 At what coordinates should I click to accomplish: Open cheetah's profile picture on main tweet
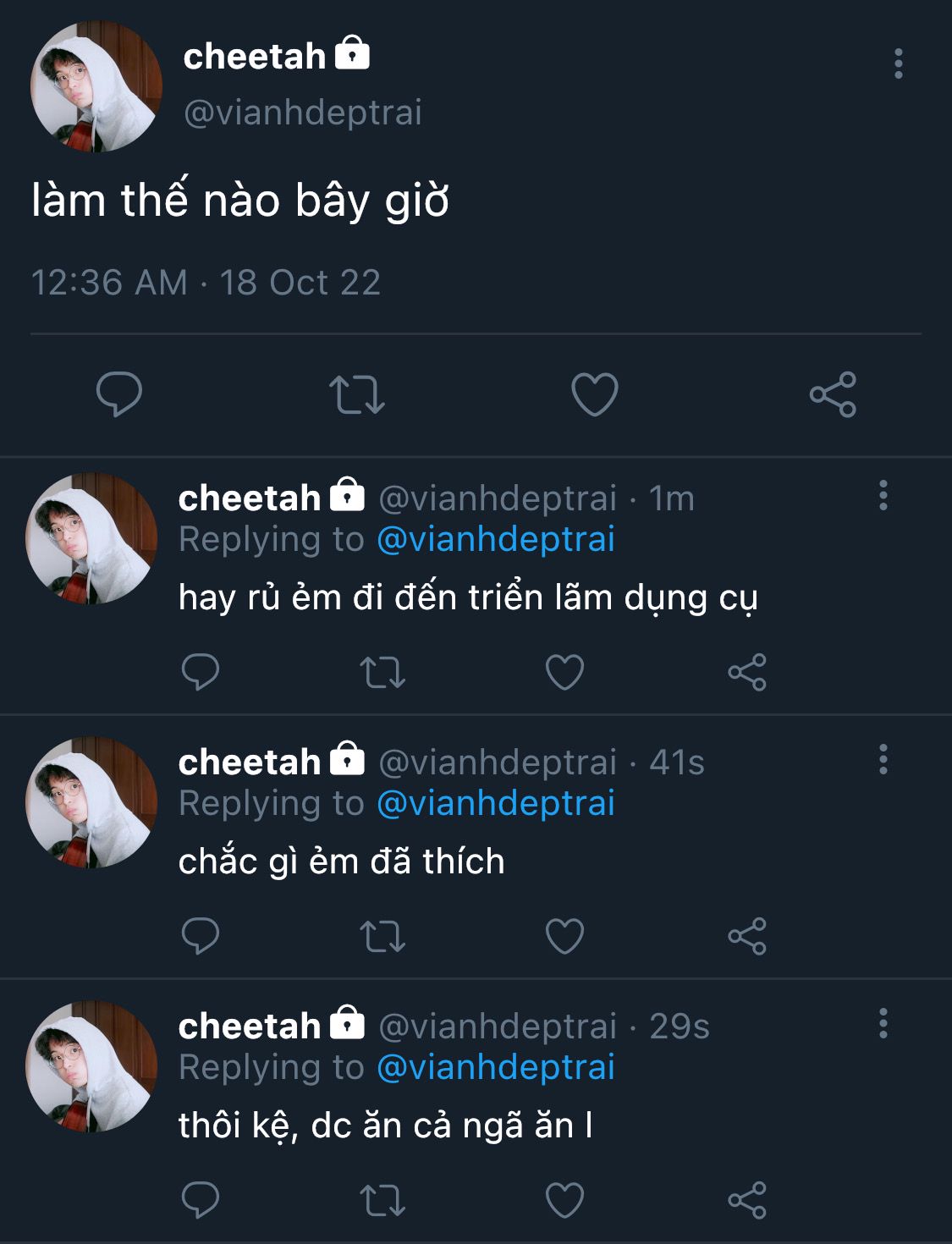pyautogui.click(x=96, y=87)
